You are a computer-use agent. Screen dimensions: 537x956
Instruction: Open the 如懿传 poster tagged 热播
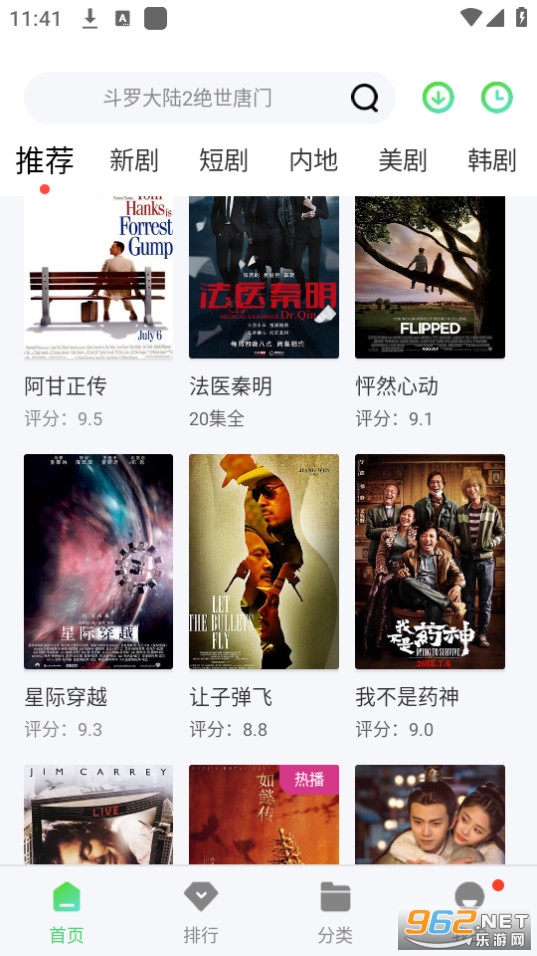coord(264,815)
